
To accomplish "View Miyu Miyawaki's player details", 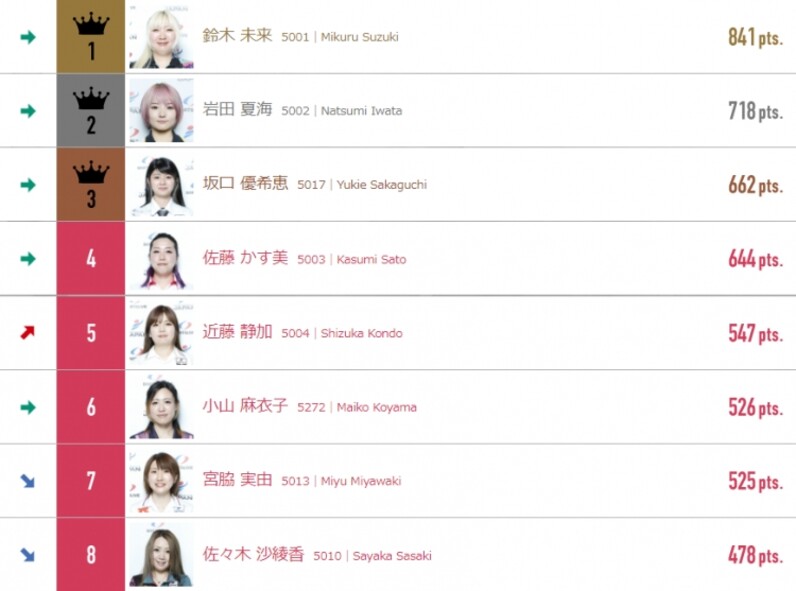I will coord(302,481).
